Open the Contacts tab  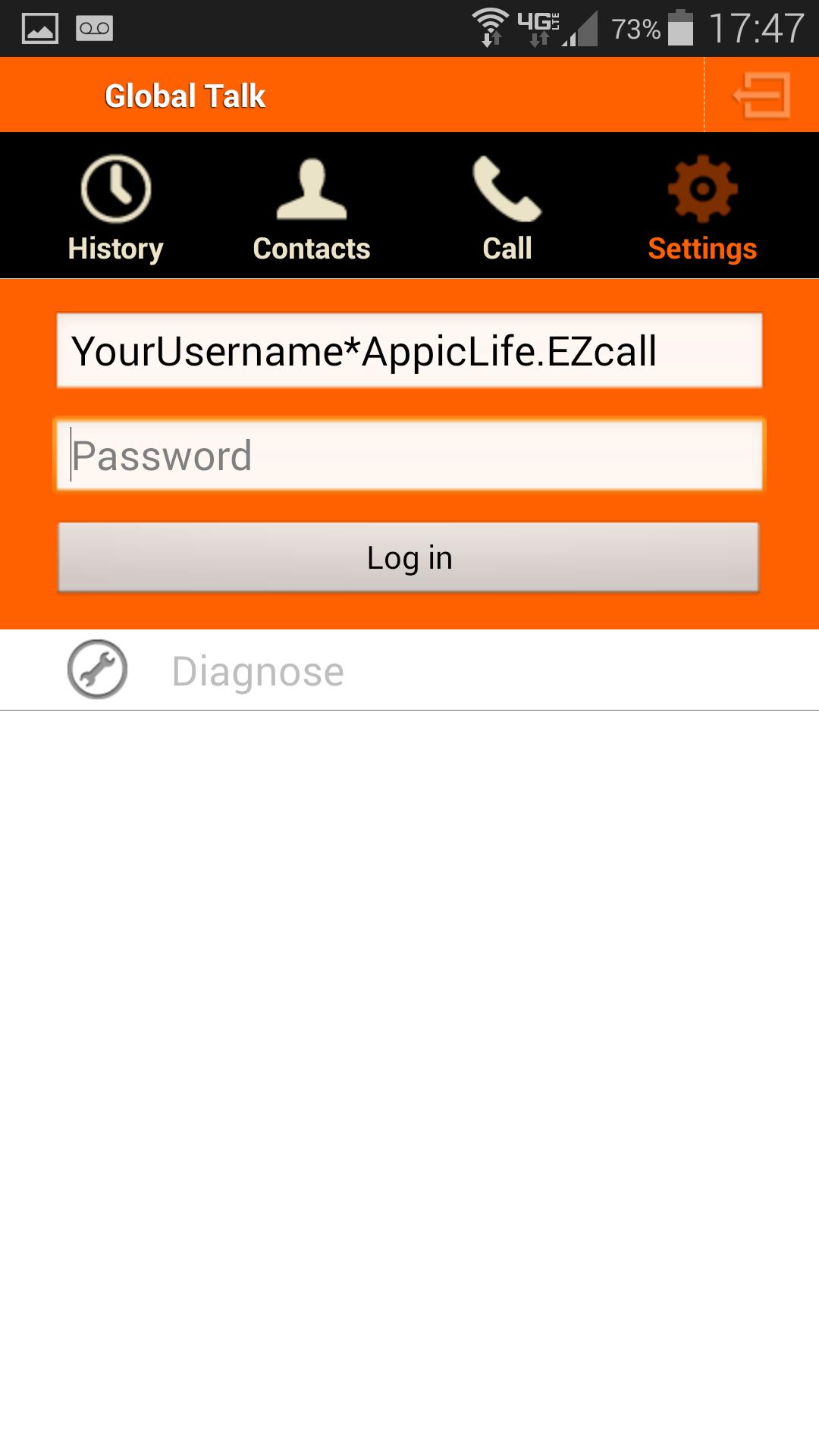pos(311,206)
